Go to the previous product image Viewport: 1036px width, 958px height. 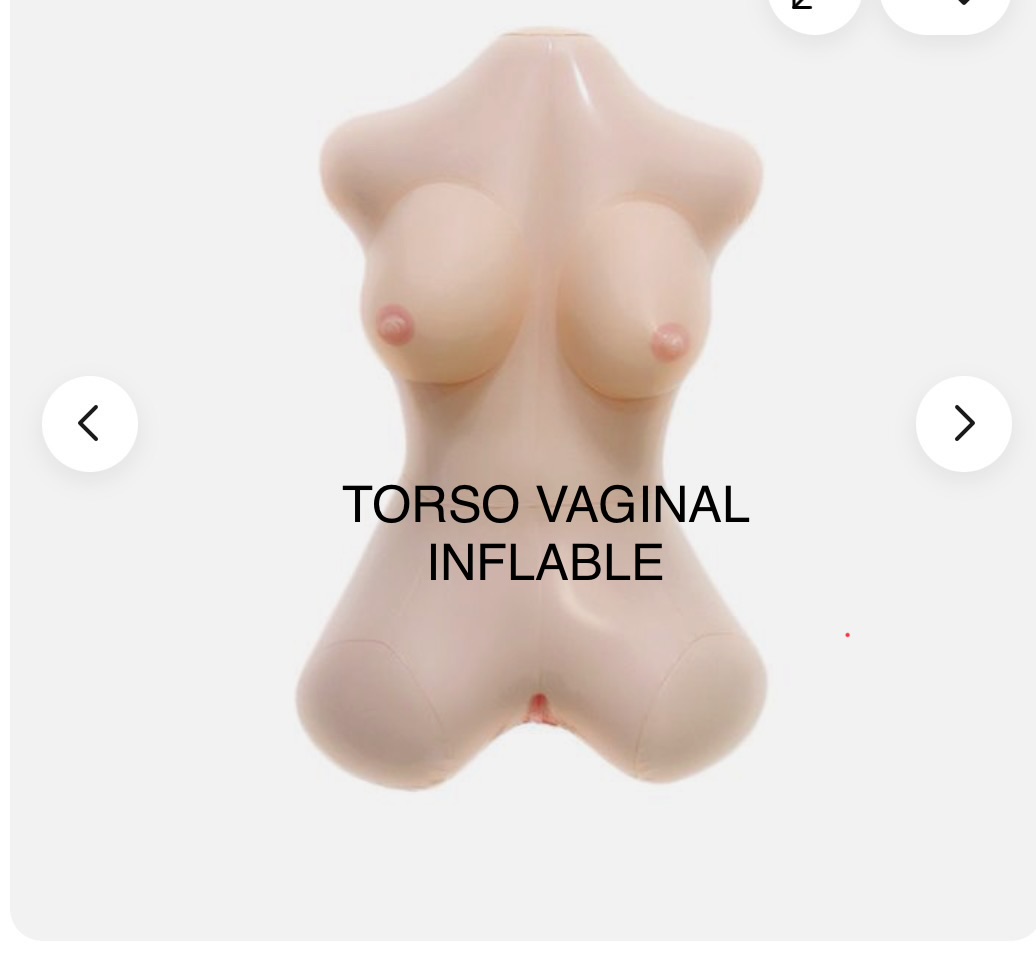tap(90, 423)
